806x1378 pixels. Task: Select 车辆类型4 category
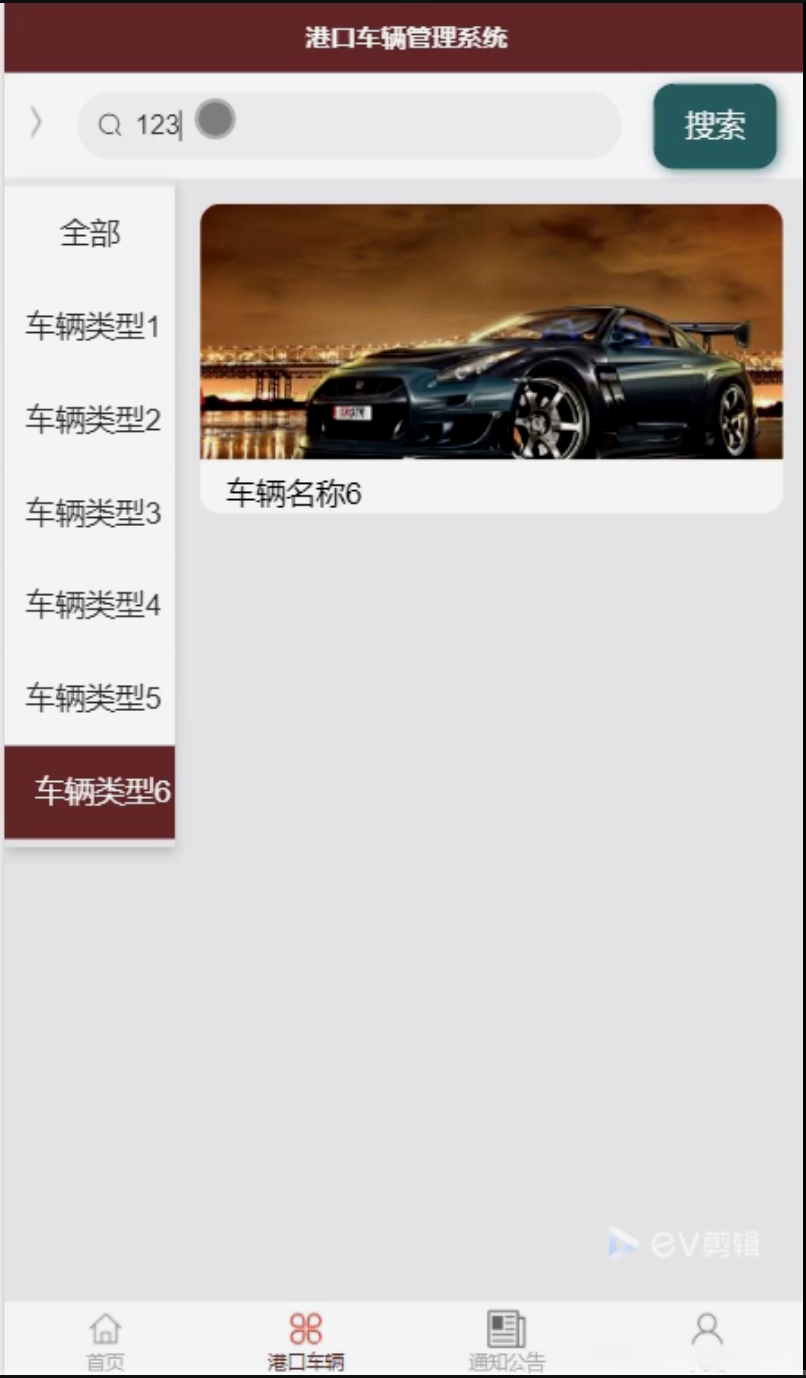coord(92,605)
